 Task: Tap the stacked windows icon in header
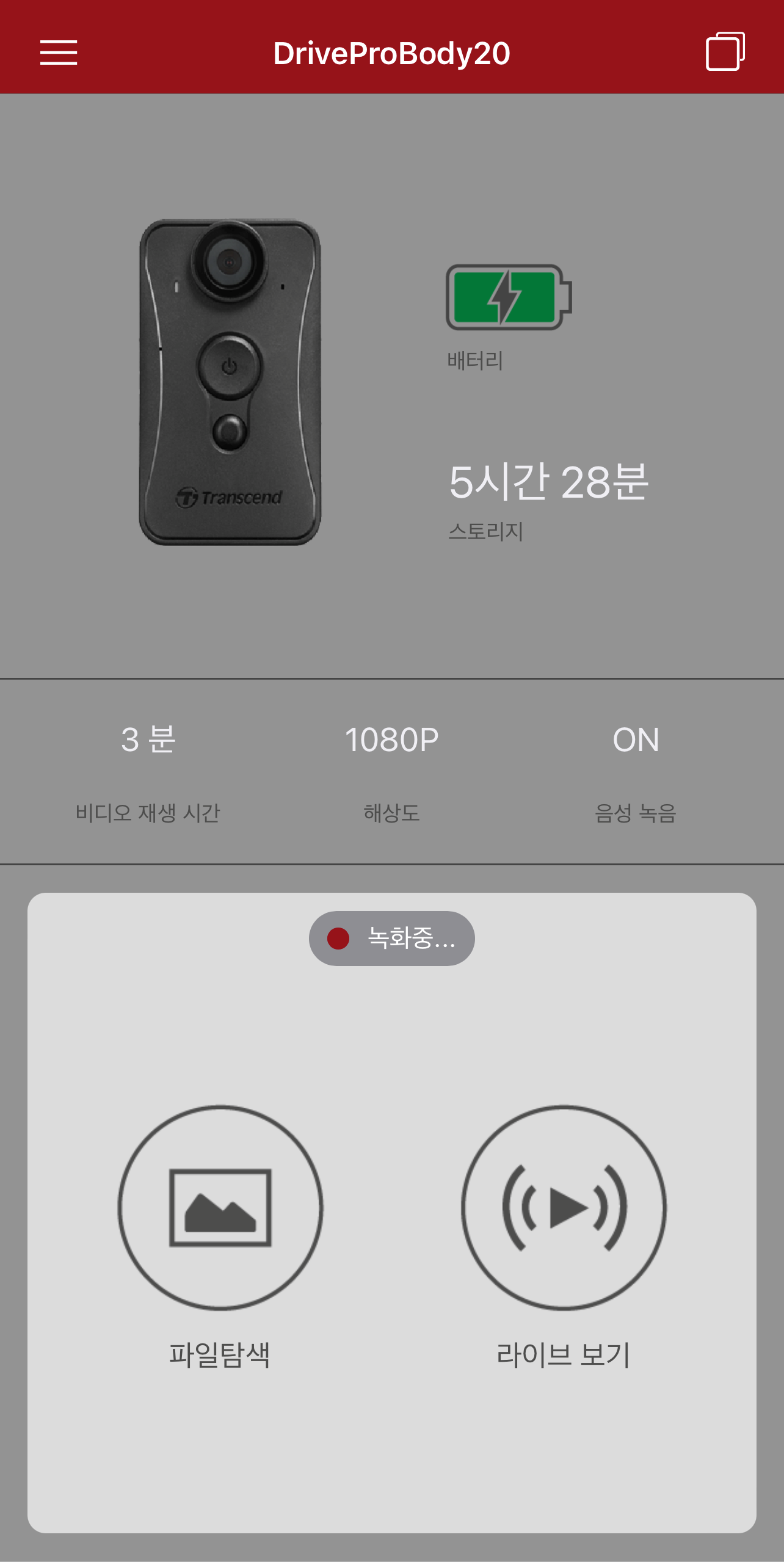pyautogui.click(x=725, y=52)
